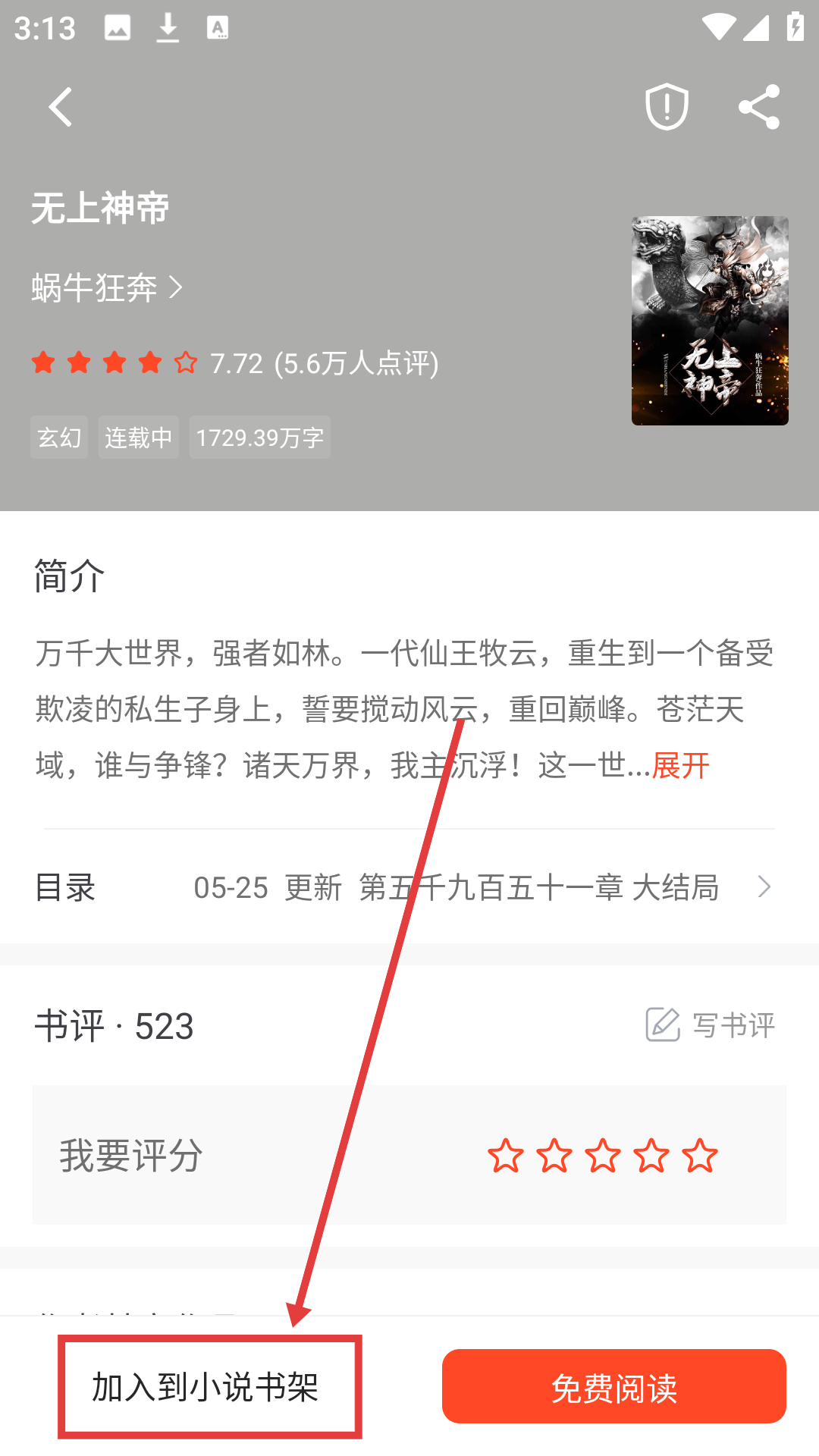Start reading with 免费阅读
Viewport: 819px width, 1456px height.
click(x=613, y=1387)
